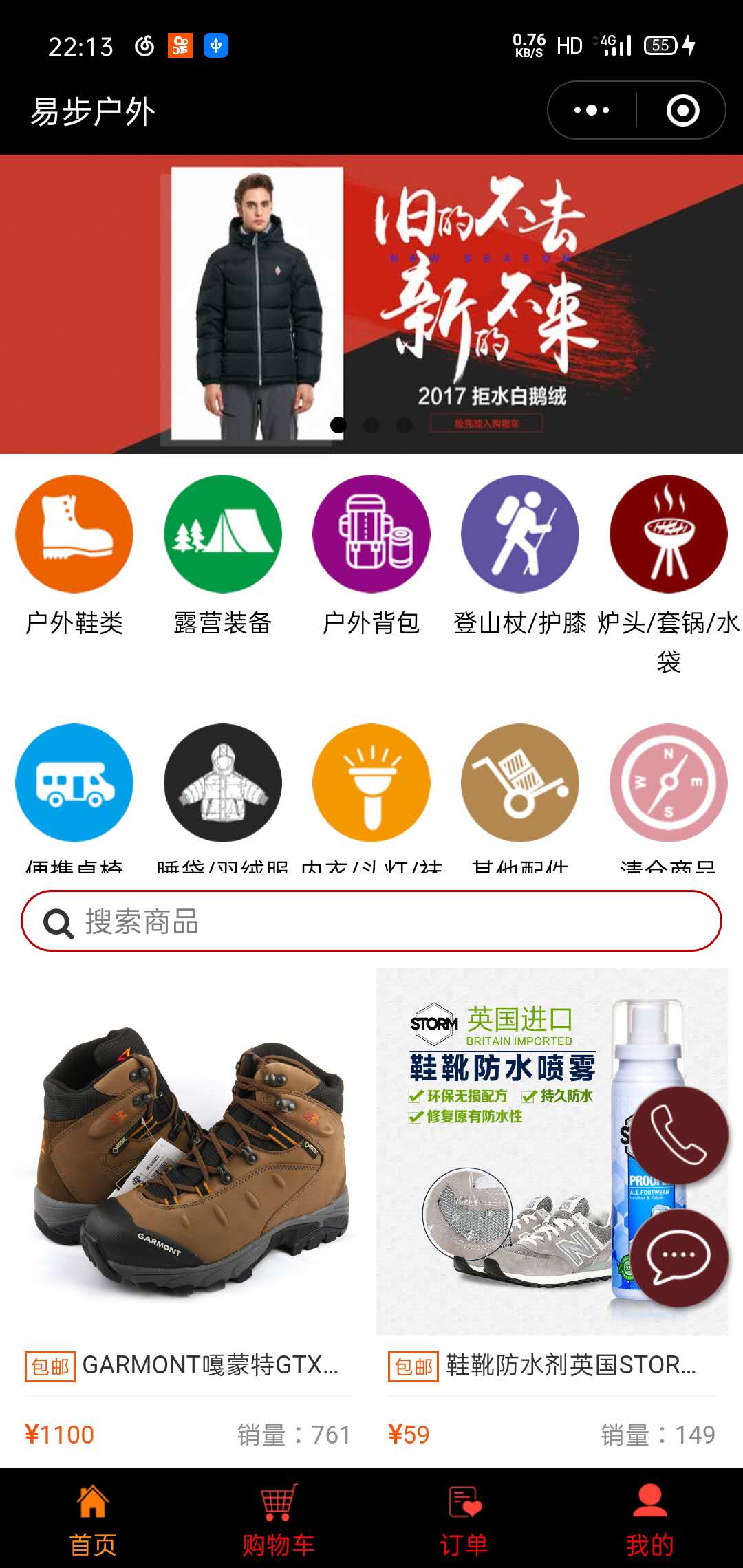Call the store via floating phone button
This screenshot has width=743, height=1568.
coord(679,1135)
